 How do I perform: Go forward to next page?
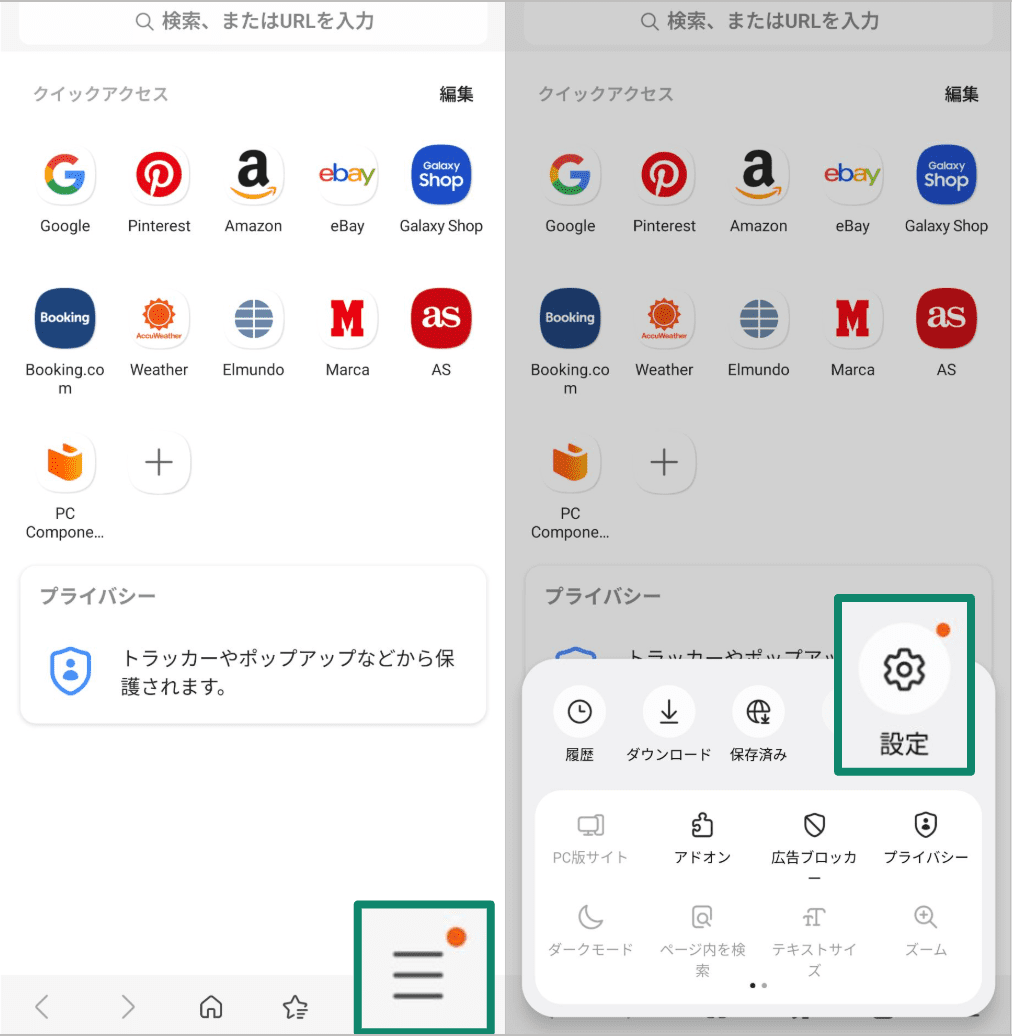[126, 1007]
